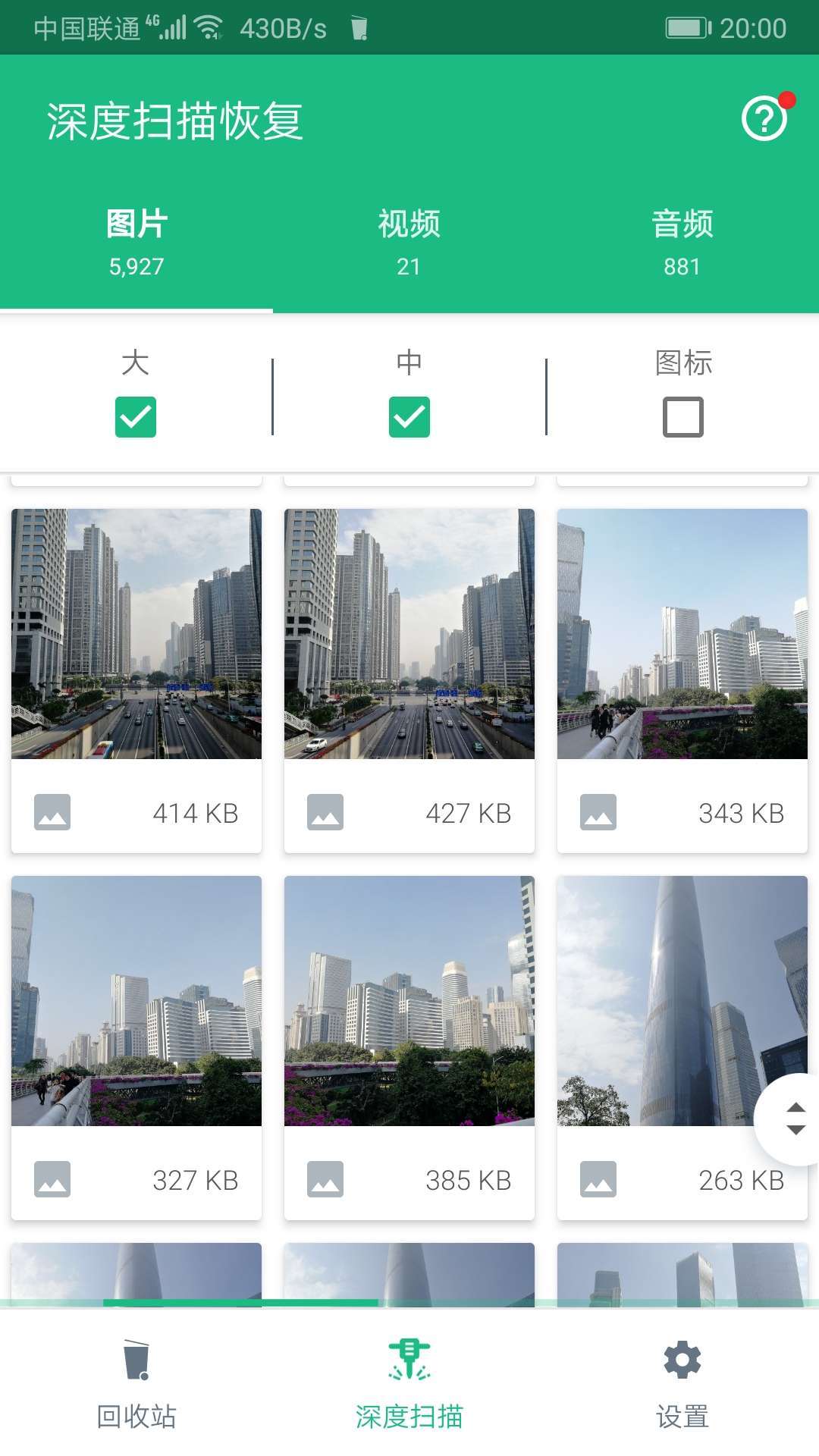819x1456 pixels.
Task: Expand the red-dot notification on help icon
Action: [x=788, y=99]
